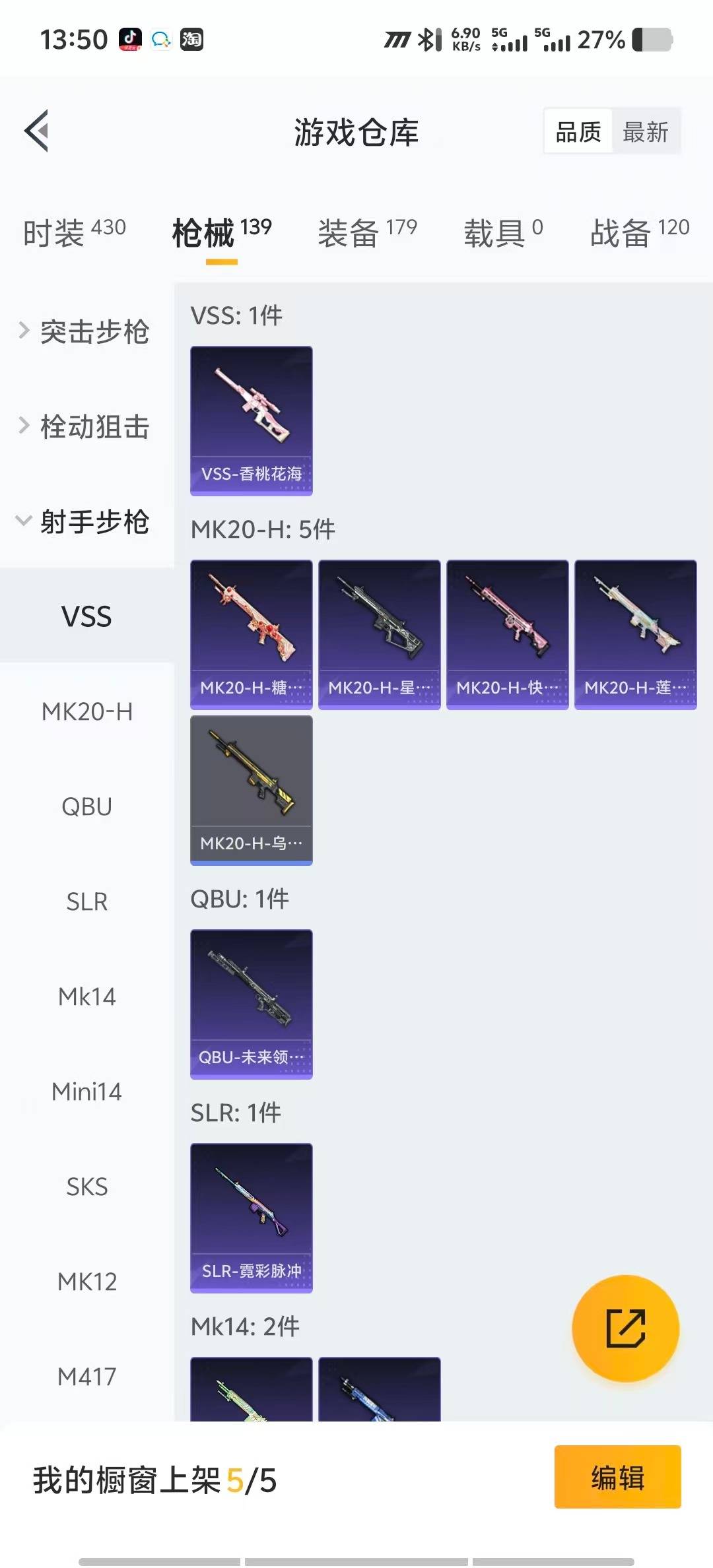Screen dimensions: 713x1568
Task: Open the 战备 tab
Action: point(639,232)
